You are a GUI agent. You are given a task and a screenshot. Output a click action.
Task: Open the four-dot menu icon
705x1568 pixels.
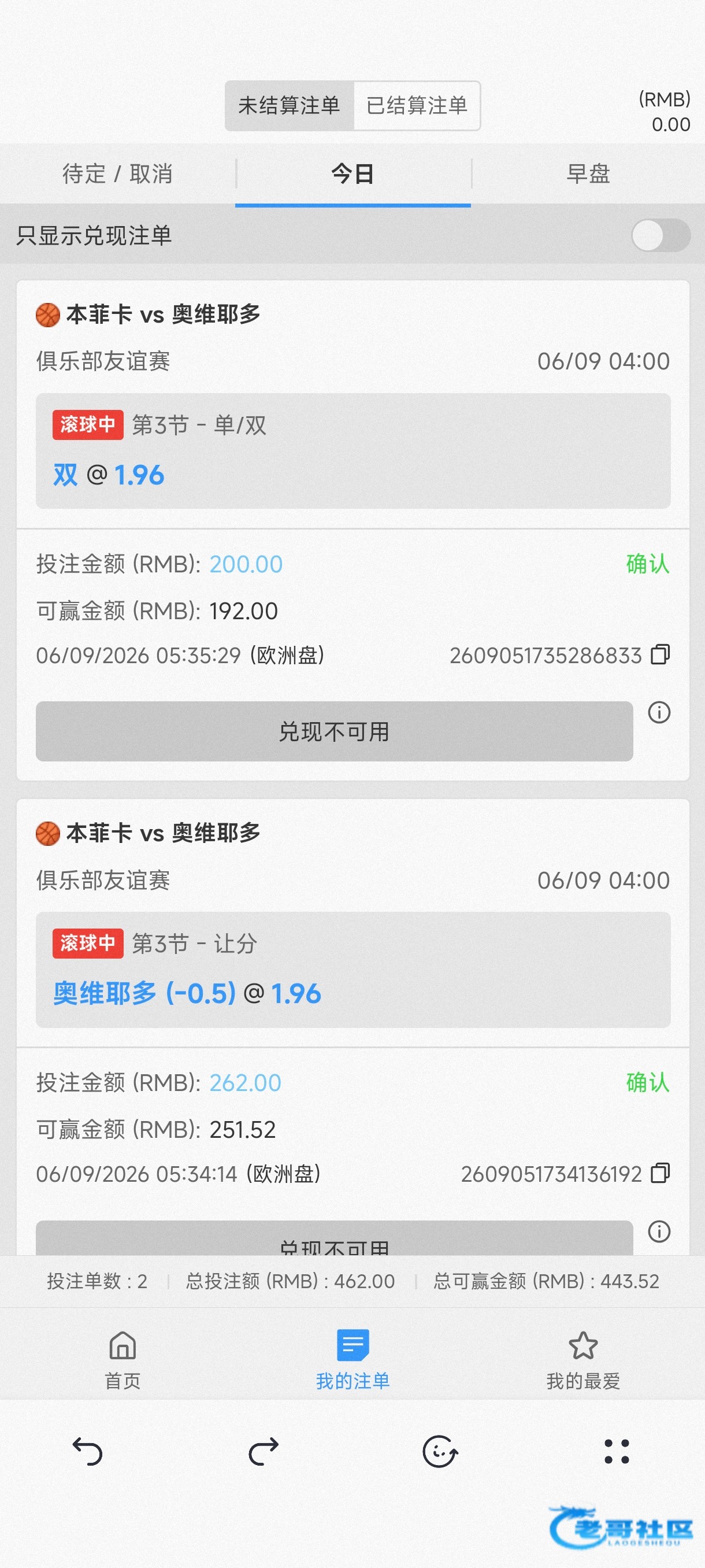click(x=617, y=1452)
